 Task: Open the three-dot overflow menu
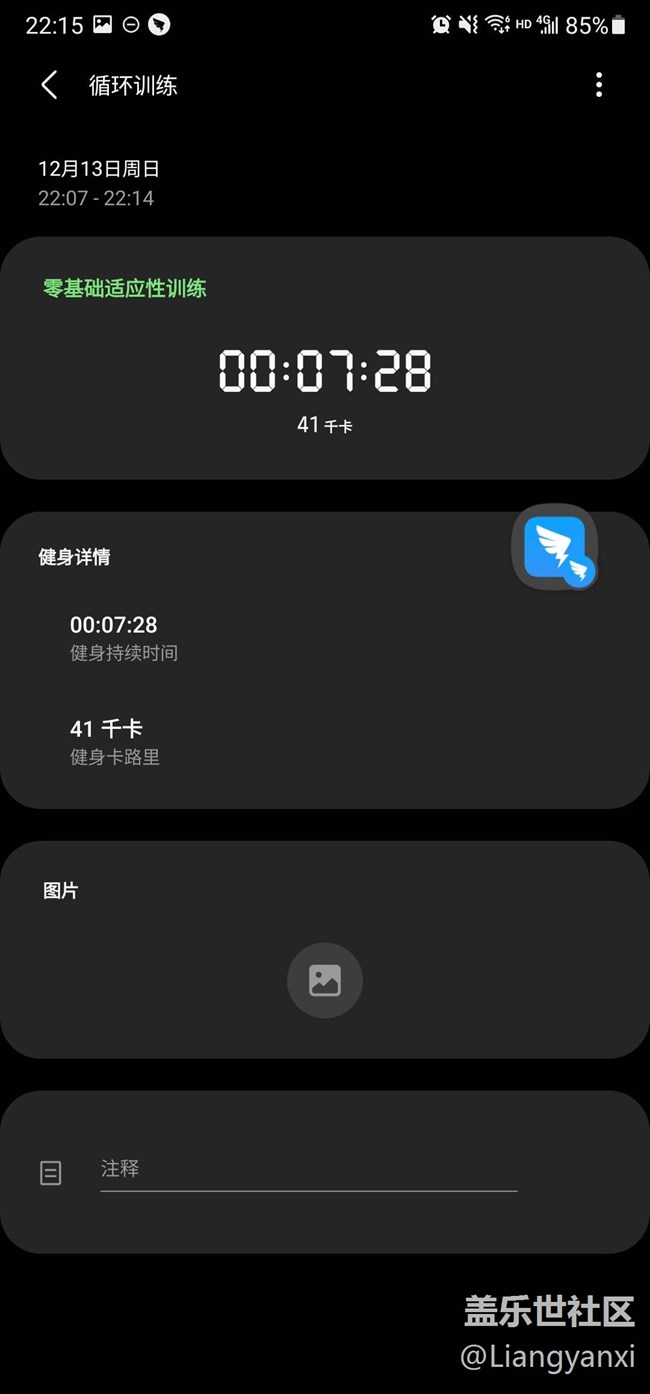coord(599,85)
